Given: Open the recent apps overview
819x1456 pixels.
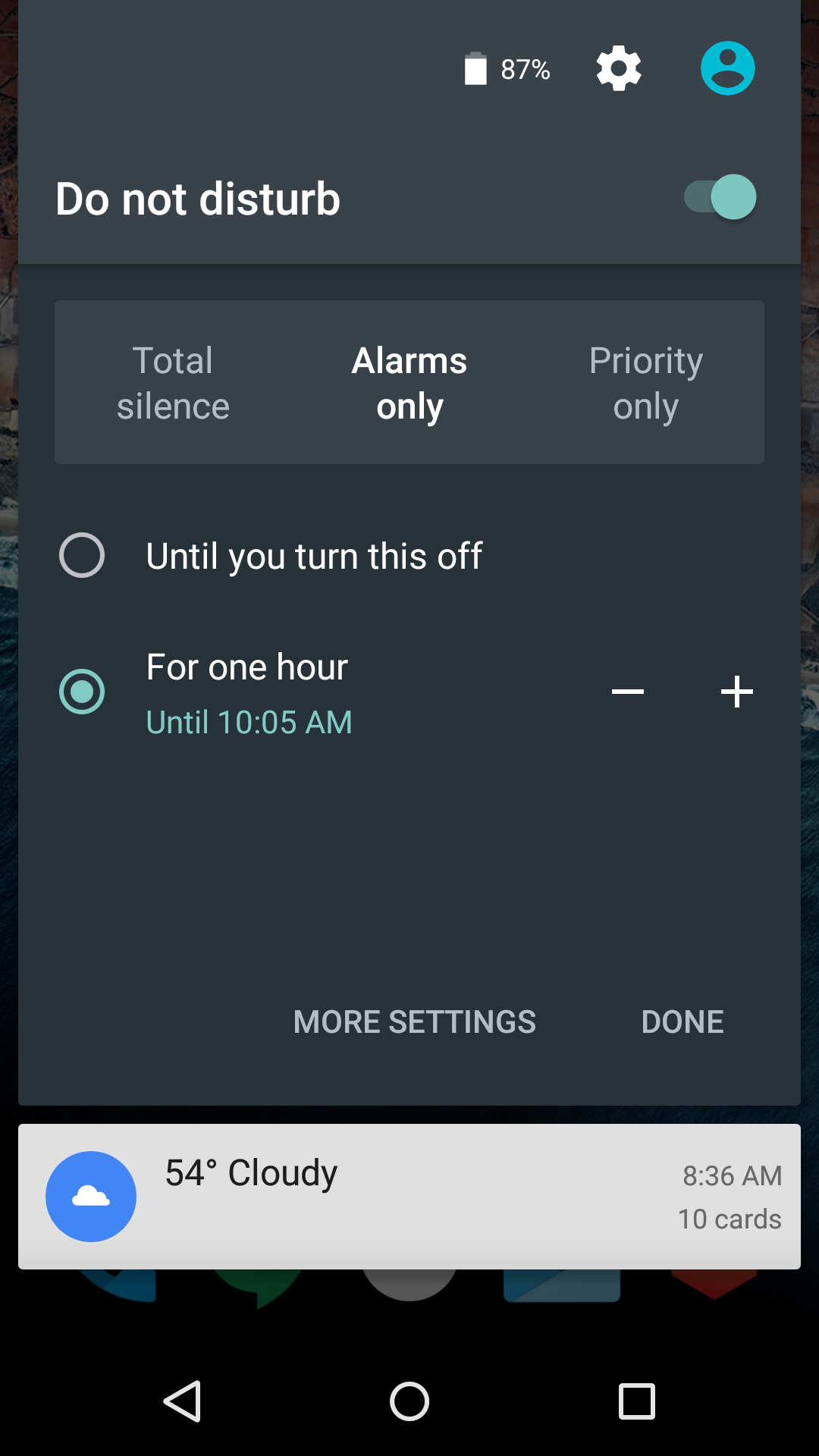Looking at the screenshot, I should click(x=637, y=1401).
